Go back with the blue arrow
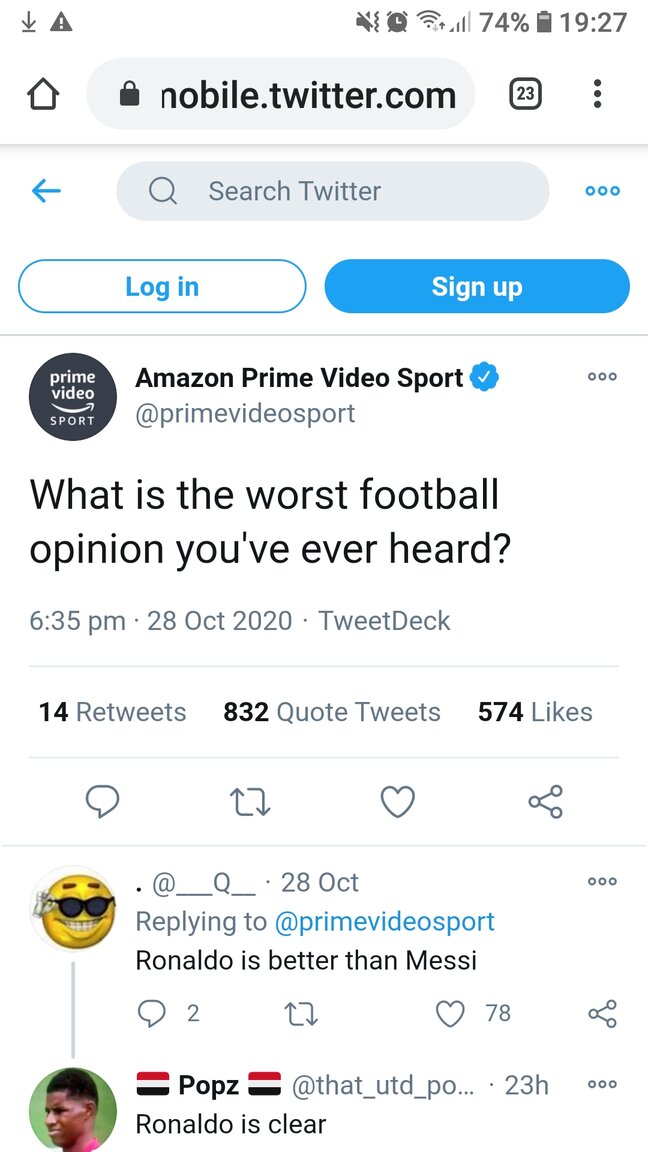The width and height of the screenshot is (648, 1152). coord(47,191)
